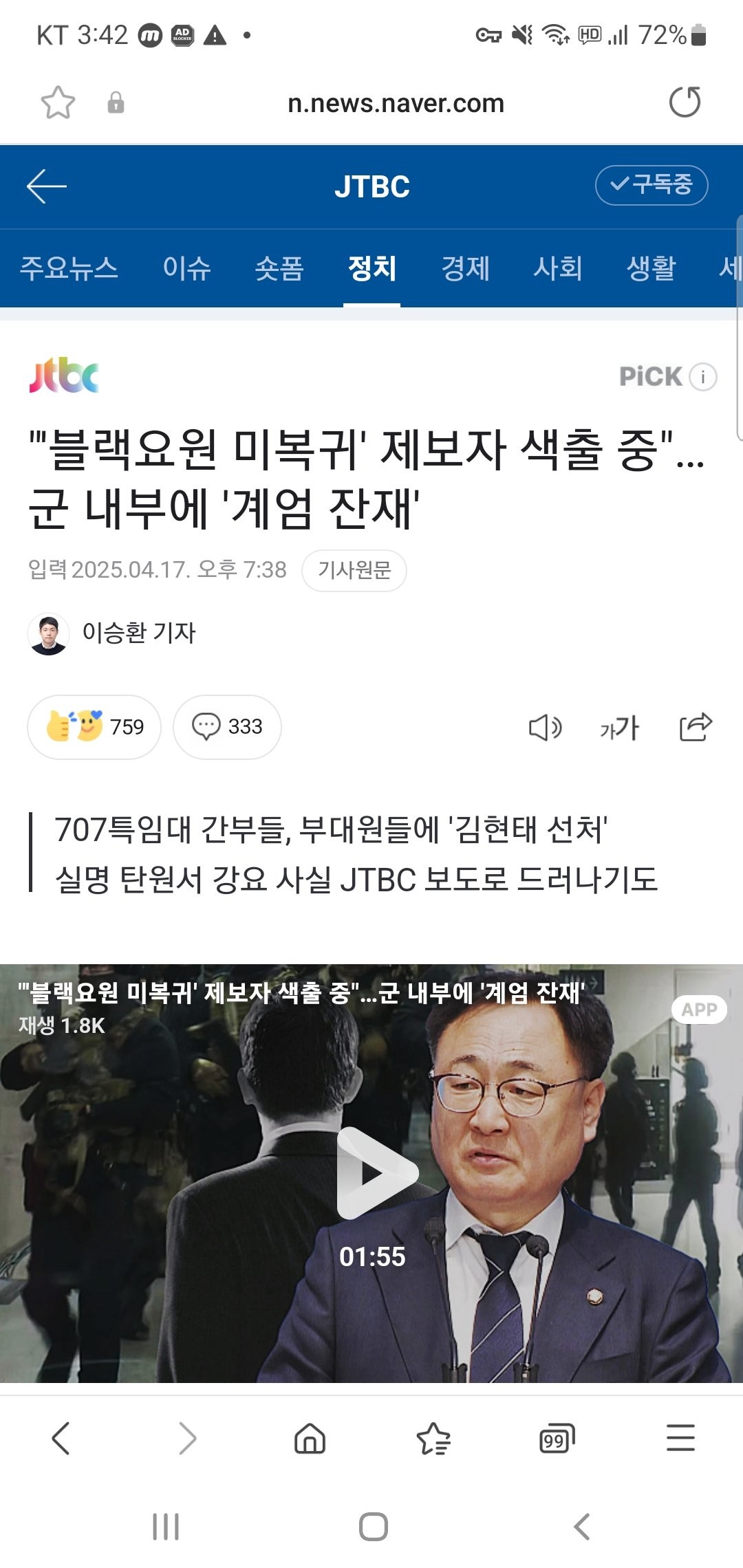This screenshot has height=1568, width=743.
Task: View reporter 이승환 기자's profile
Action: coord(112,633)
